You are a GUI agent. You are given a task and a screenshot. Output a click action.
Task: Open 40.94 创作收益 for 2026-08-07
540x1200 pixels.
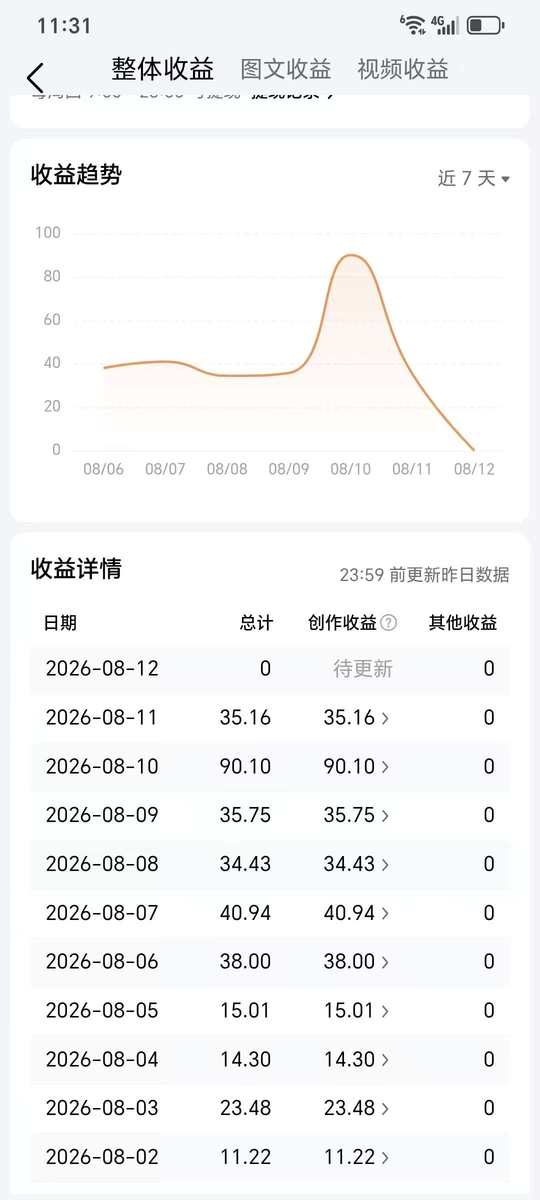point(357,913)
